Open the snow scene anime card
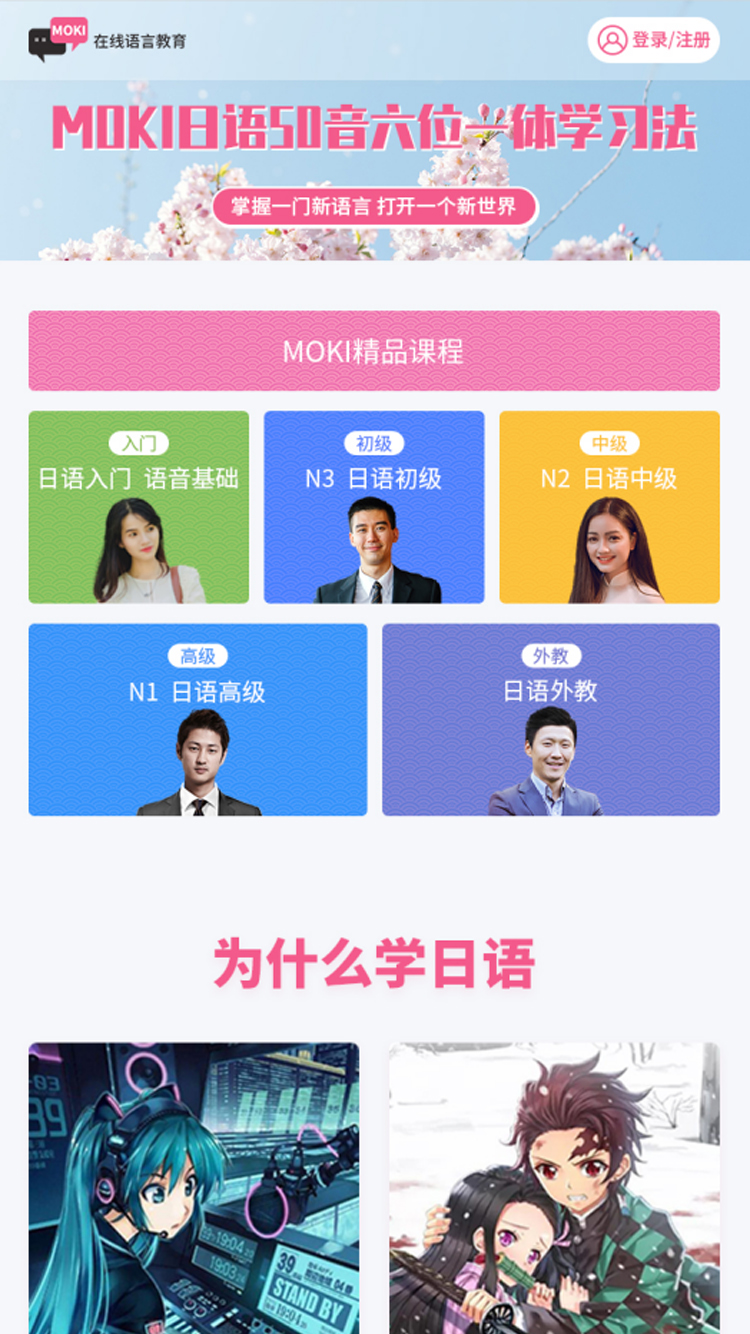The width and height of the screenshot is (750, 1334). tap(554, 1188)
